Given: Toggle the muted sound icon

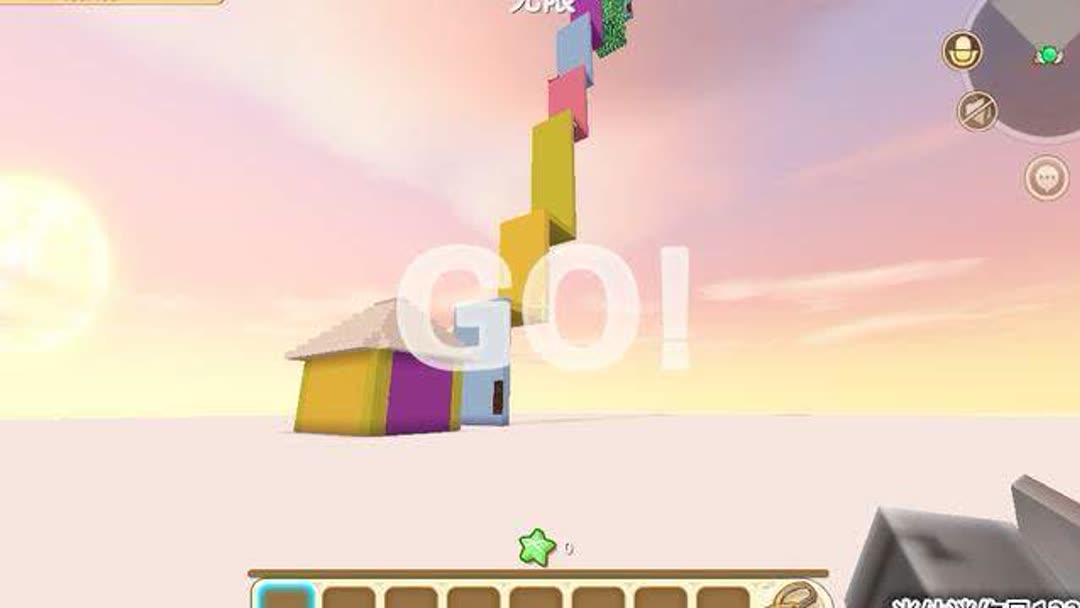Looking at the screenshot, I should click(977, 111).
